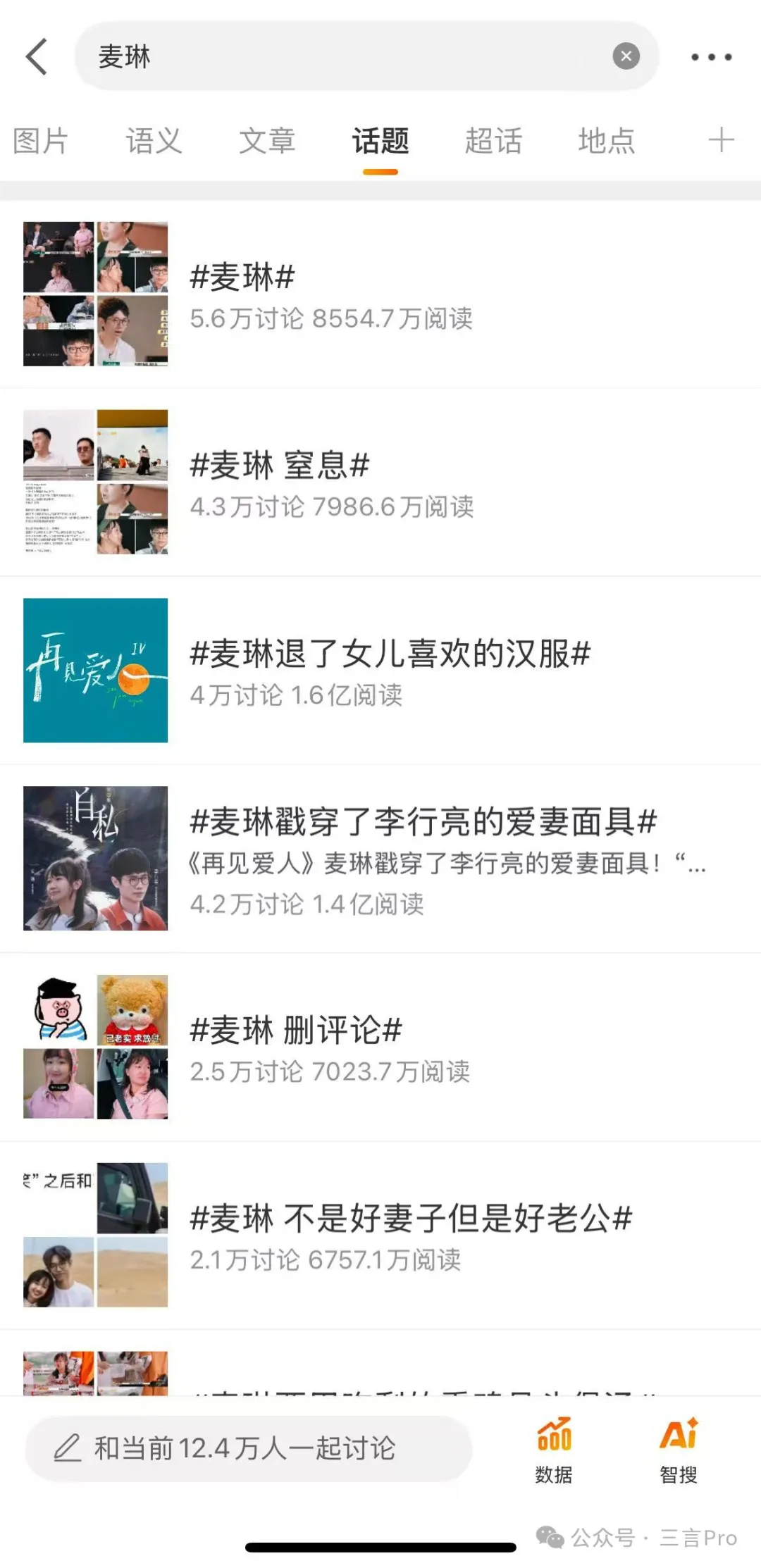This screenshot has height=1568, width=761.
Task: Tap the 麦琳 search field
Action: click(x=352, y=56)
